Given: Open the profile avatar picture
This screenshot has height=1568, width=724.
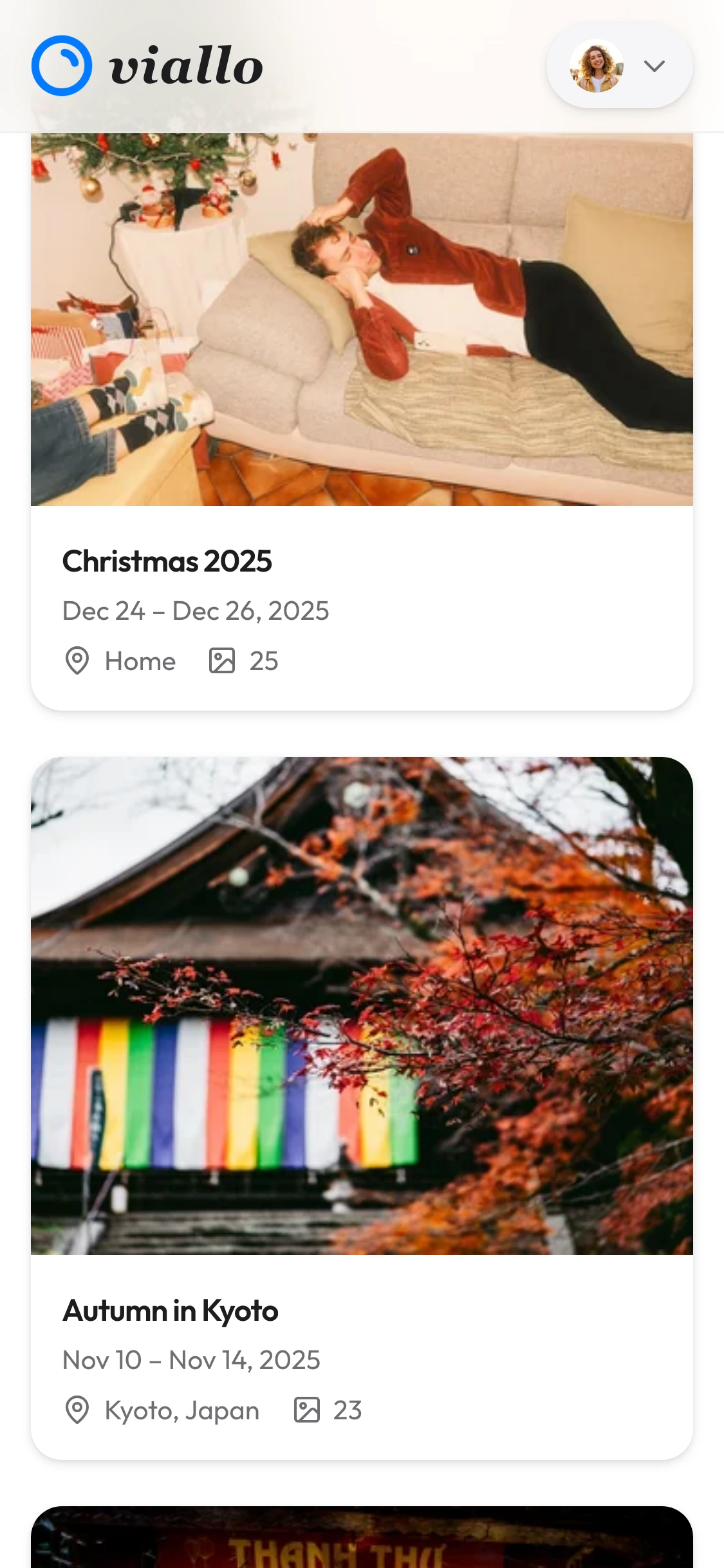Looking at the screenshot, I should pos(596,65).
